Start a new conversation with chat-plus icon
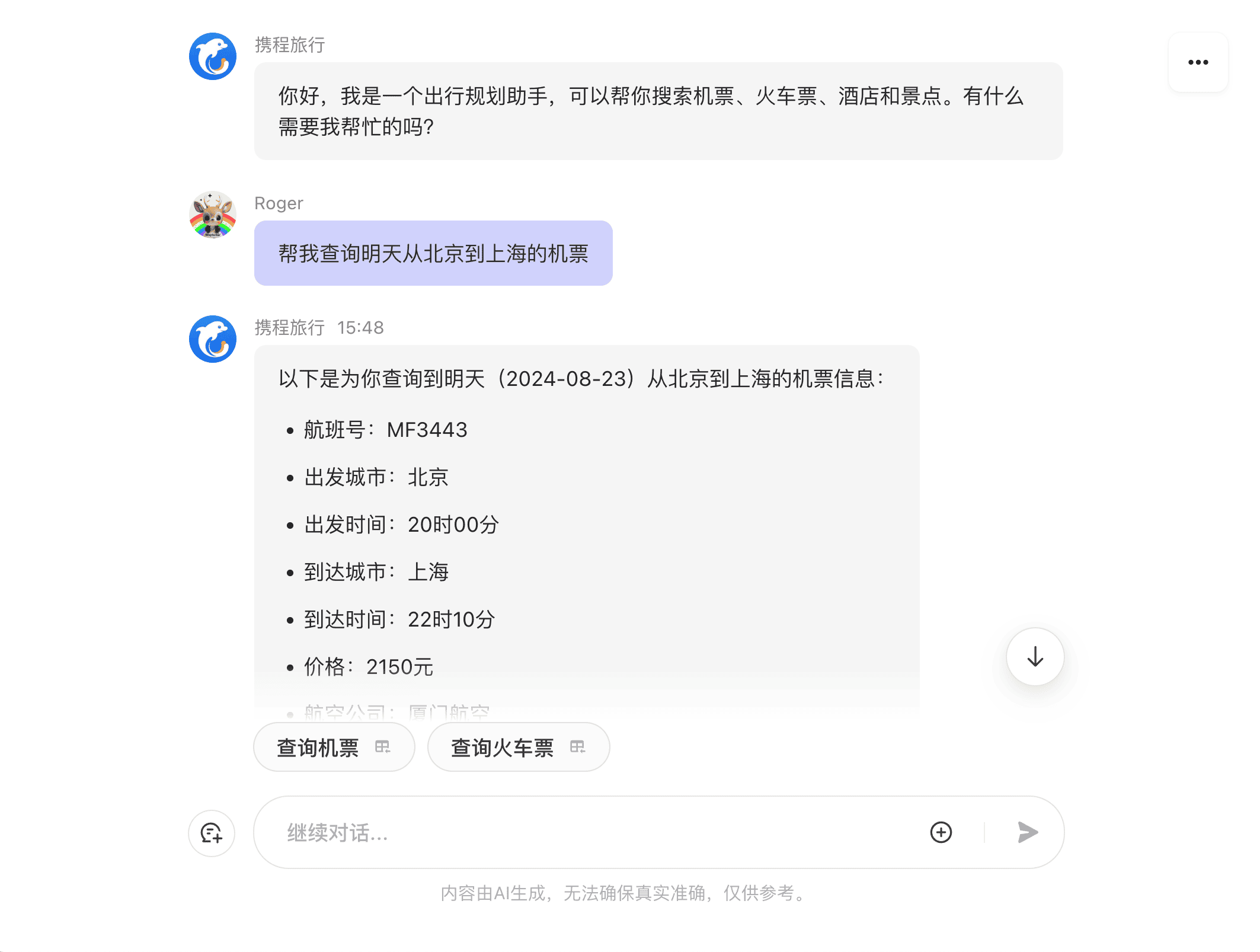This screenshot has height=952, width=1260. pos(212,833)
